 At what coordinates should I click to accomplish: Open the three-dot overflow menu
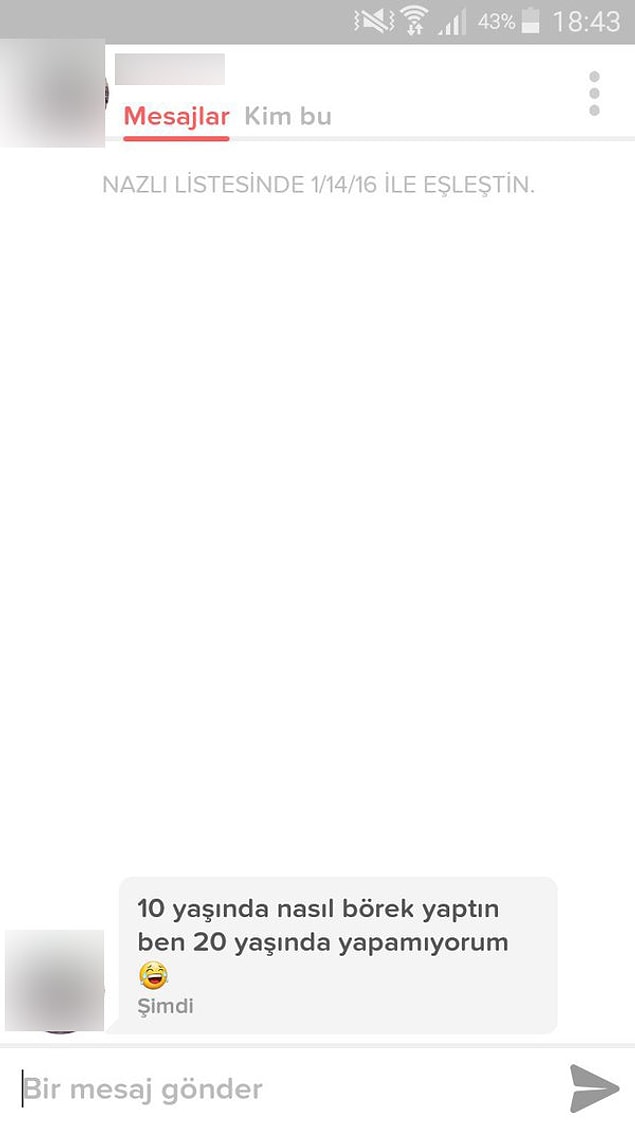coord(594,93)
